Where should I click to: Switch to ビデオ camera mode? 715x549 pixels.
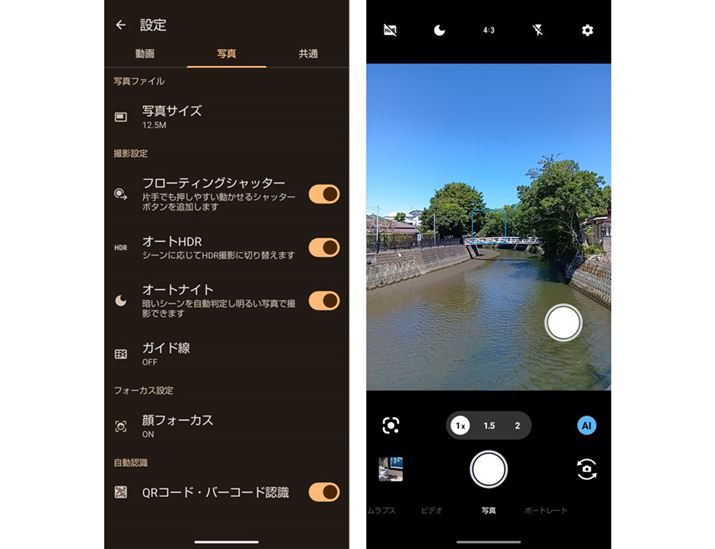(x=431, y=511)
